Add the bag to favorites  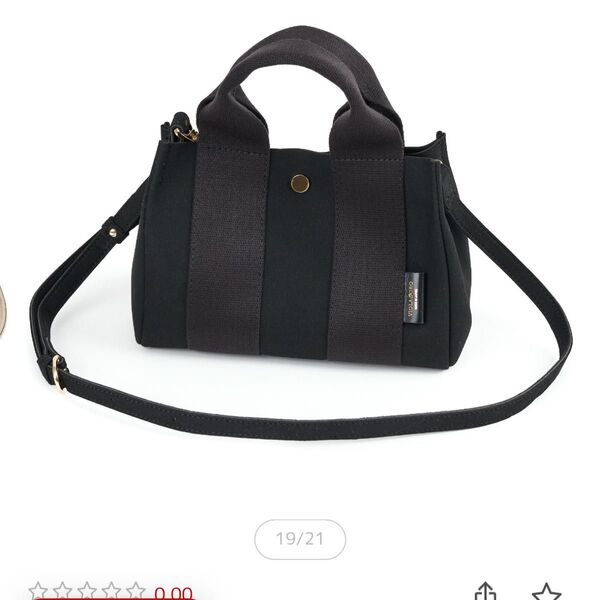tap(546, 591)
